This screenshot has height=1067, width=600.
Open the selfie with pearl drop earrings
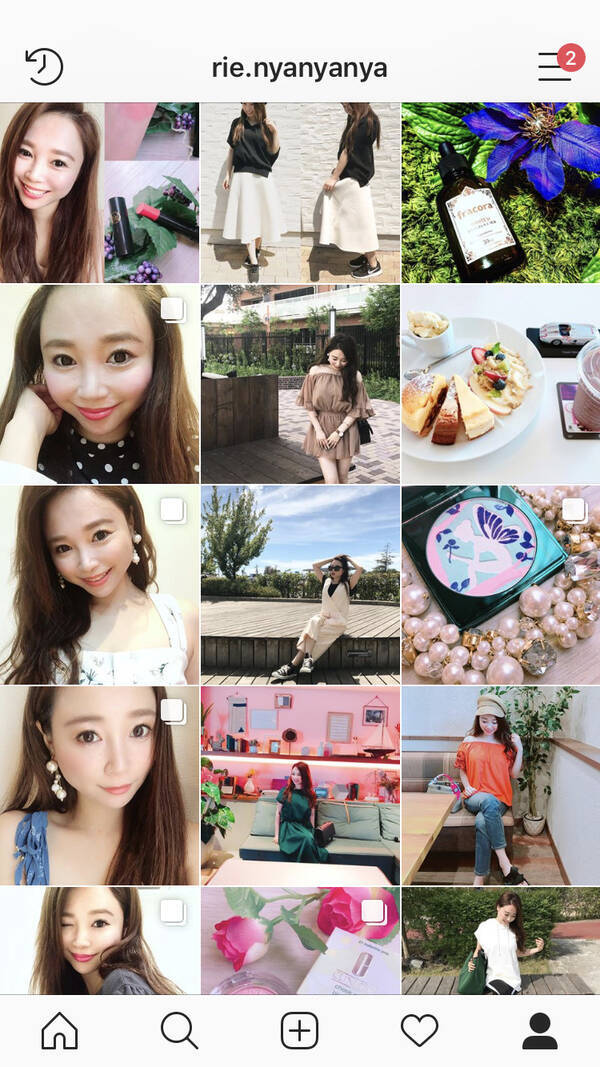99,785
